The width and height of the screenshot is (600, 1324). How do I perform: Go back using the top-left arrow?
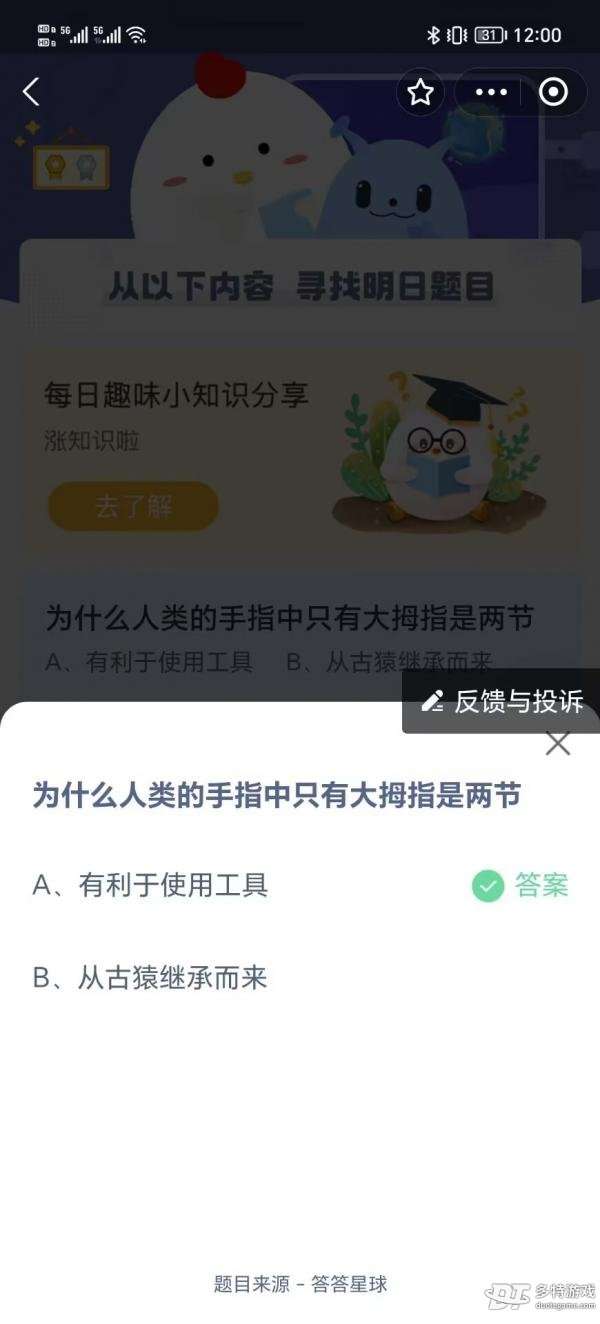point(32,93)
